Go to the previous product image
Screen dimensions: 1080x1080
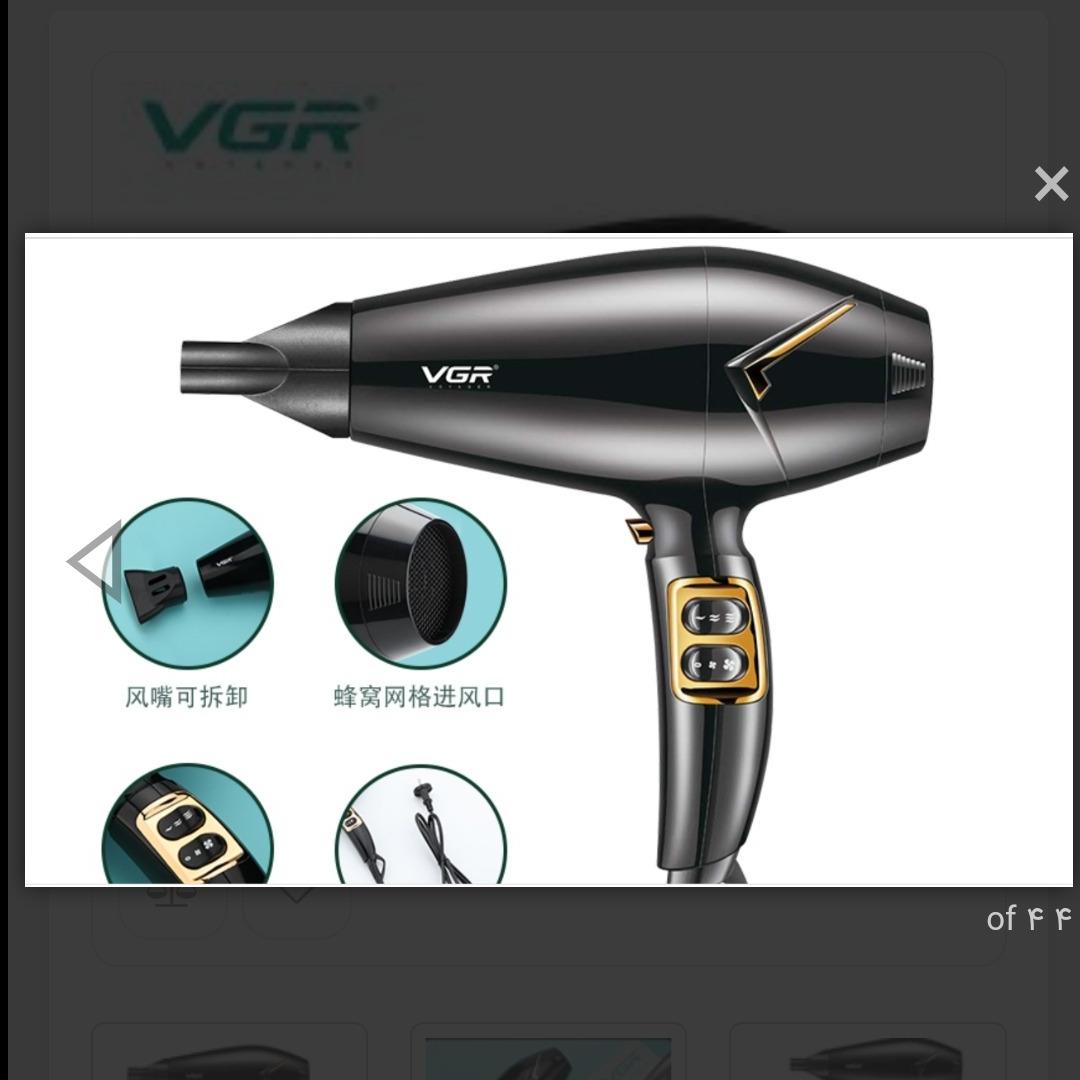pos(96,561)
